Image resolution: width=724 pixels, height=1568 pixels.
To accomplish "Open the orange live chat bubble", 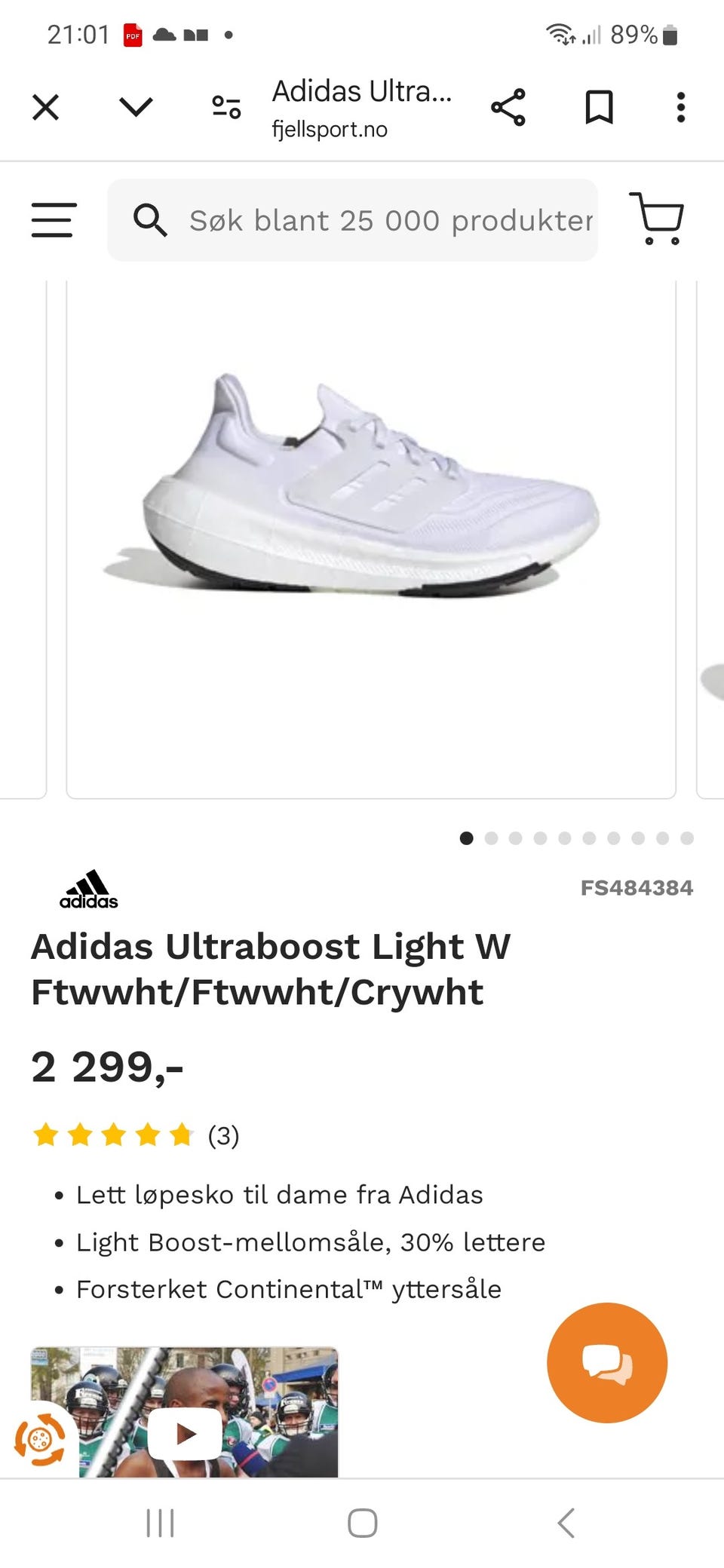I will point(607,1363).
